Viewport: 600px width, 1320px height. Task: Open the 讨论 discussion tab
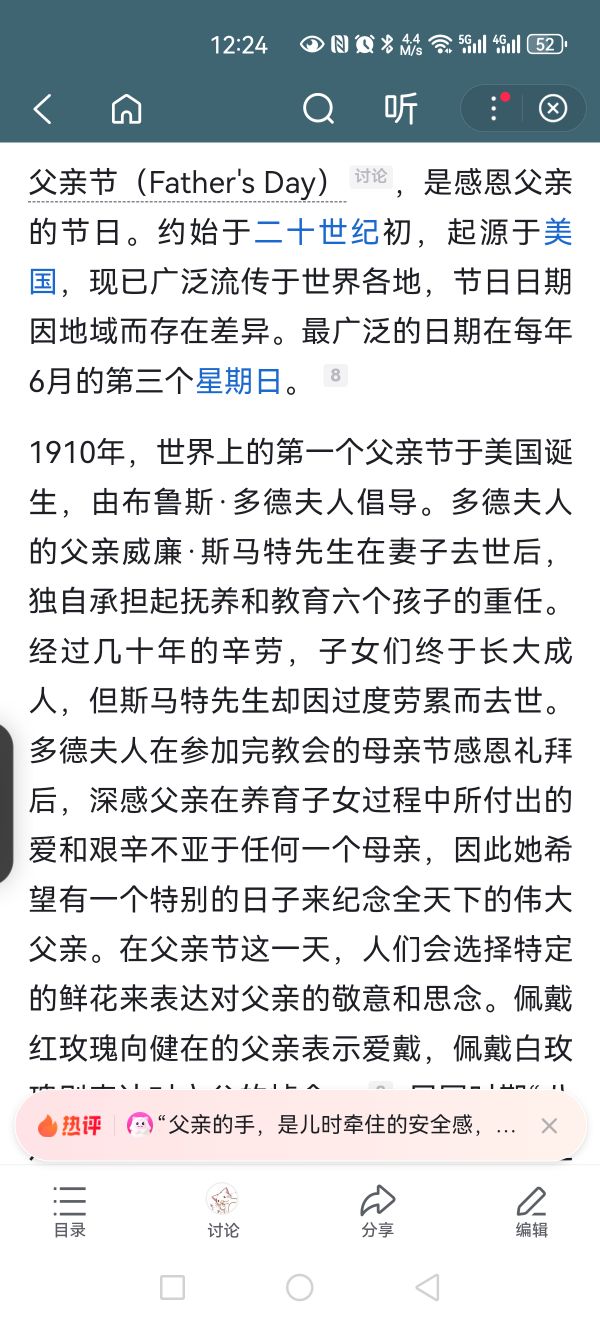coord(223,1211)
